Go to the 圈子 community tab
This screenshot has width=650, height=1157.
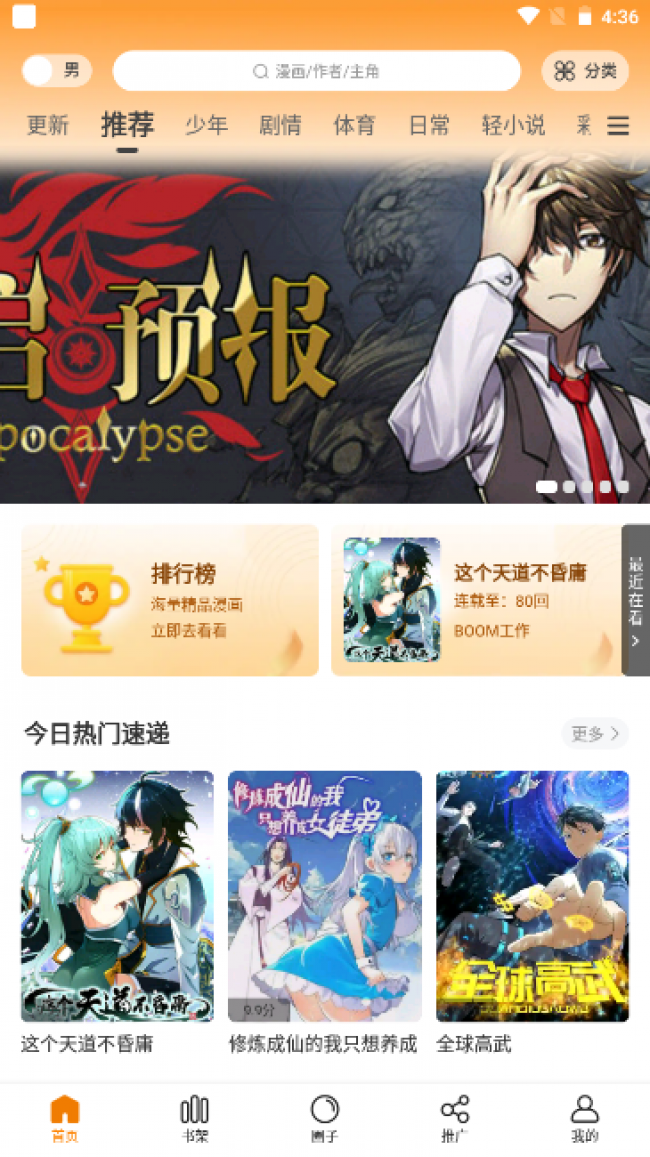pyautogui.click(x=324, y=1118)
